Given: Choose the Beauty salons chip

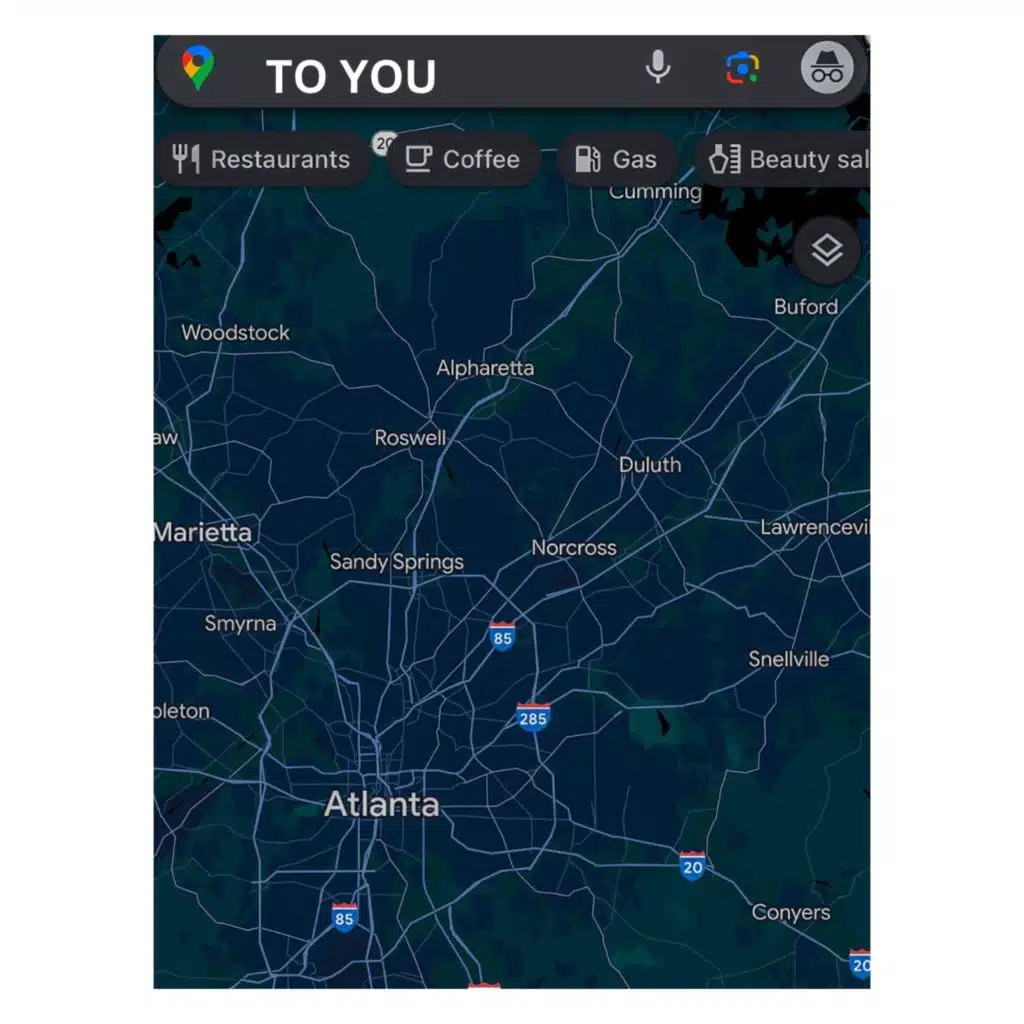Looking at the screenshot, I should click(x=782, y=159).
